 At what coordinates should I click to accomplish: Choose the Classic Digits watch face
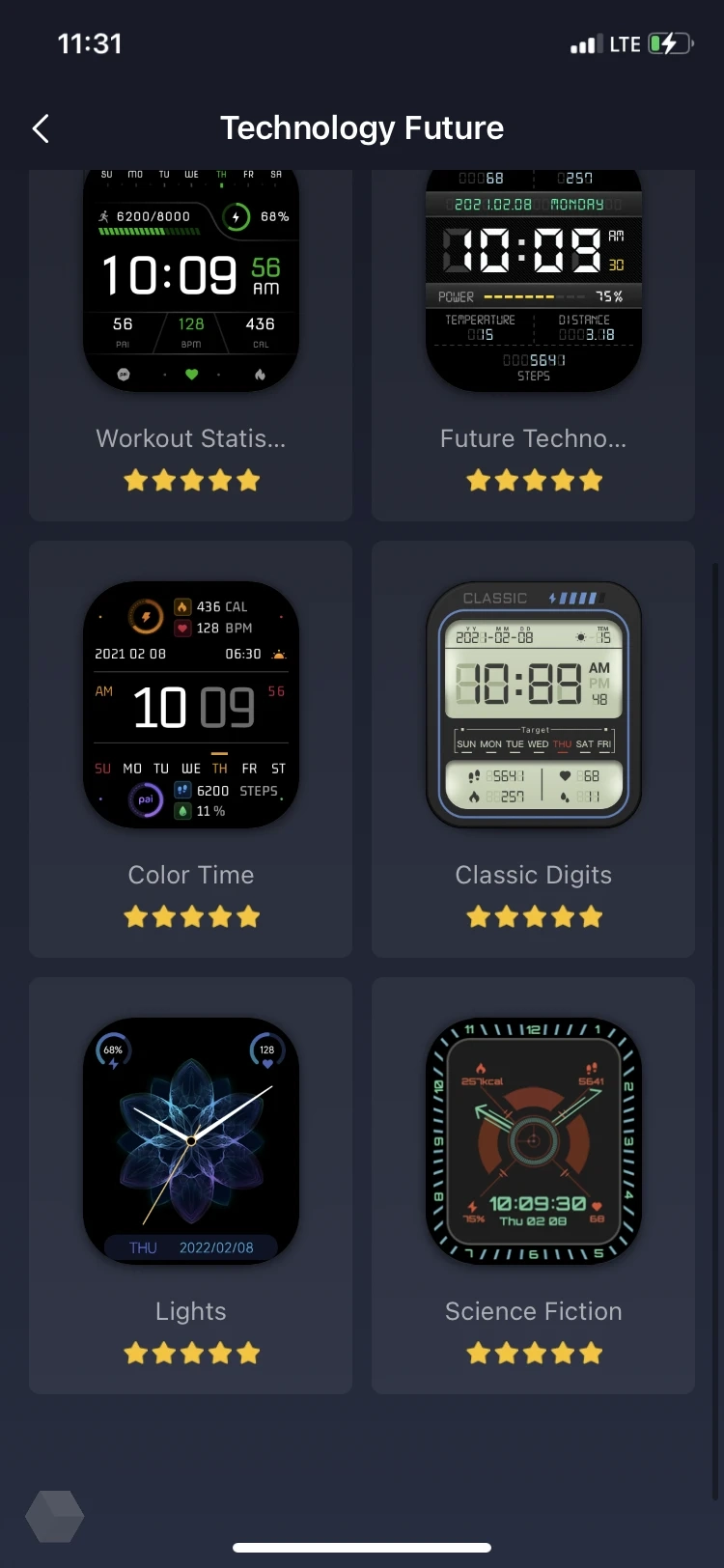coord(533,705)
